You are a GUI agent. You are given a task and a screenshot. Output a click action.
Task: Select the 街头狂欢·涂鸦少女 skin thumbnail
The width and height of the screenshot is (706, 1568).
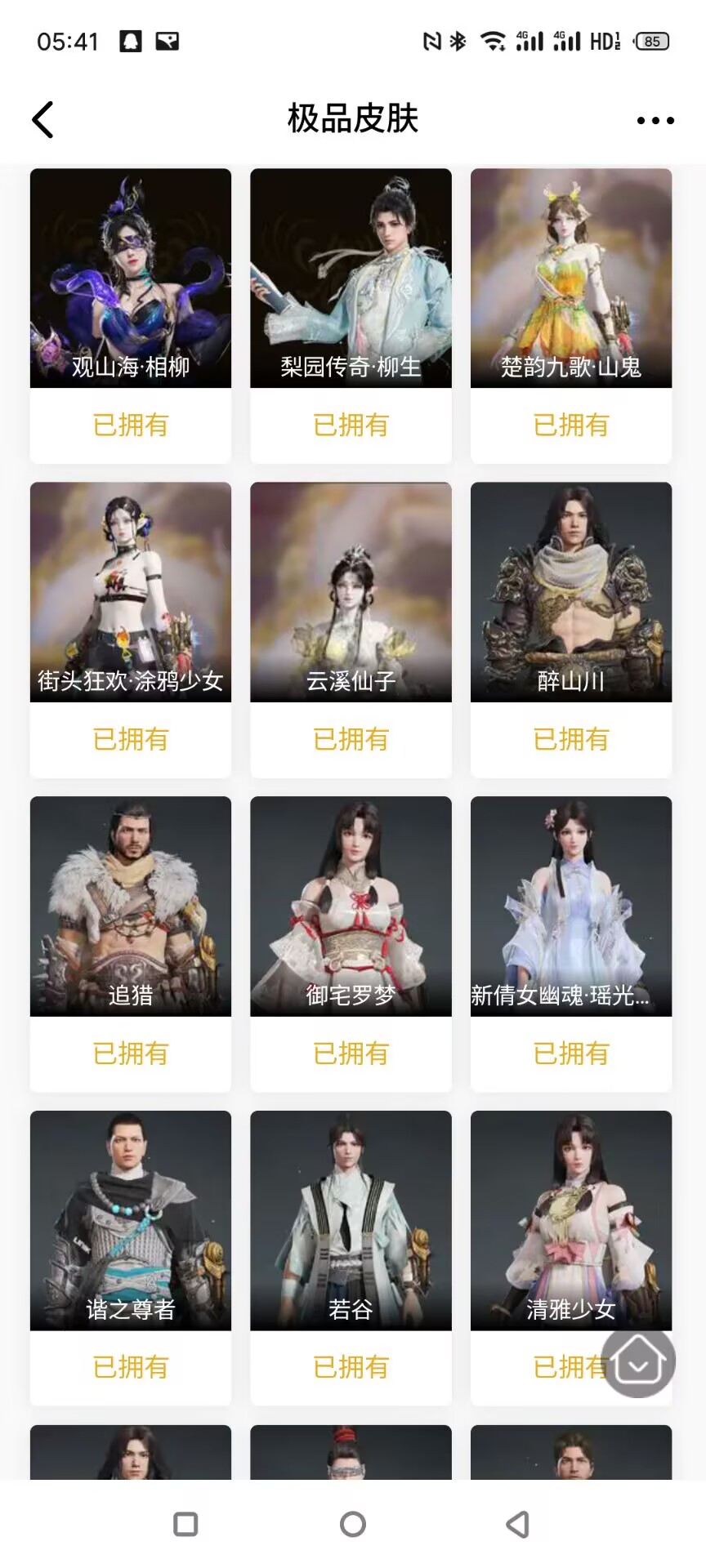pos(130,592)
